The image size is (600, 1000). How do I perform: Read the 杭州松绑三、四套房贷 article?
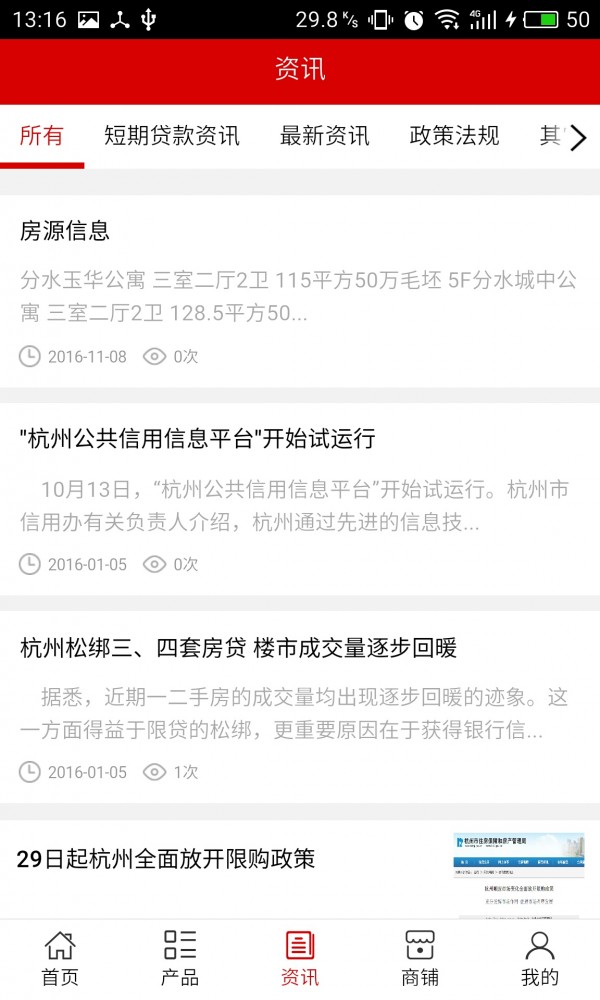coord(300,703)
